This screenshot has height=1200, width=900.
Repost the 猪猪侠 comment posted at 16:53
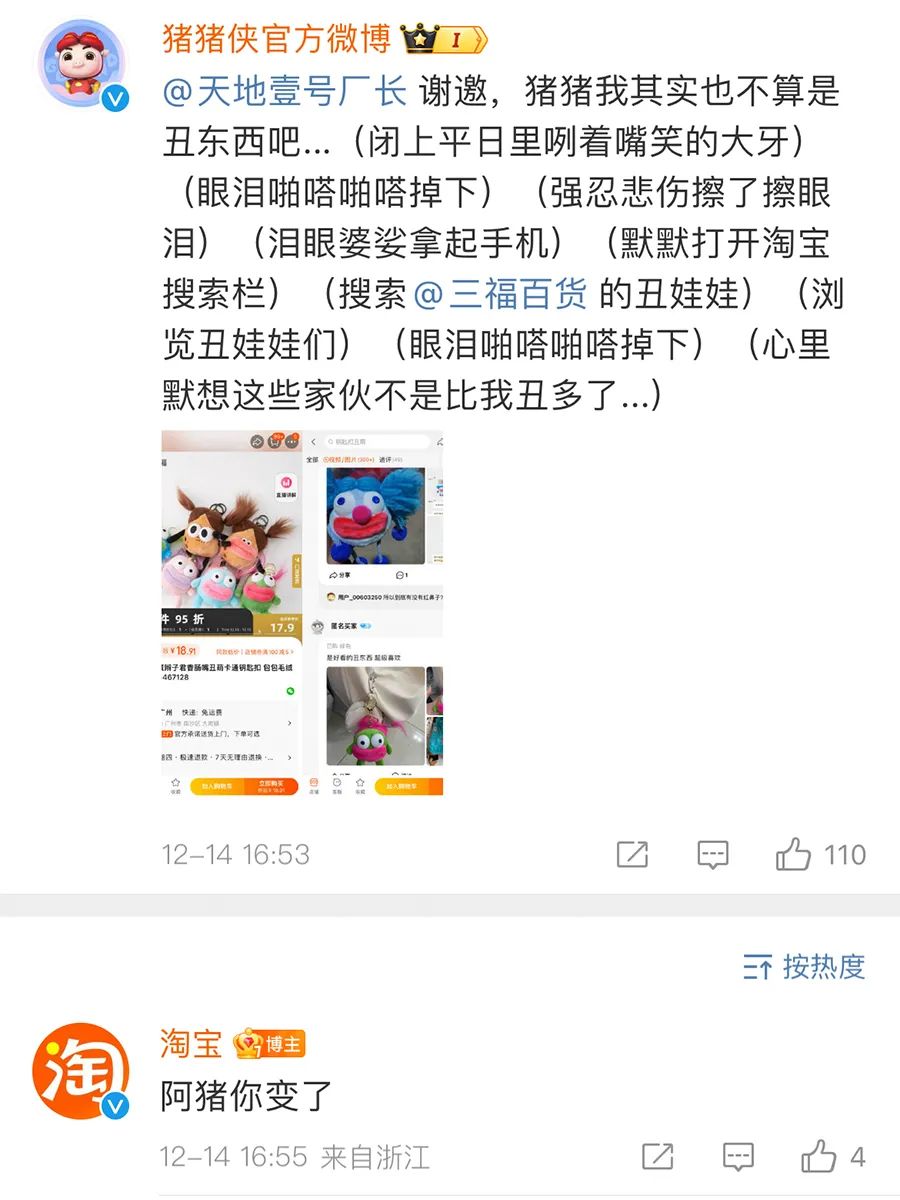[x=632, y=855]
